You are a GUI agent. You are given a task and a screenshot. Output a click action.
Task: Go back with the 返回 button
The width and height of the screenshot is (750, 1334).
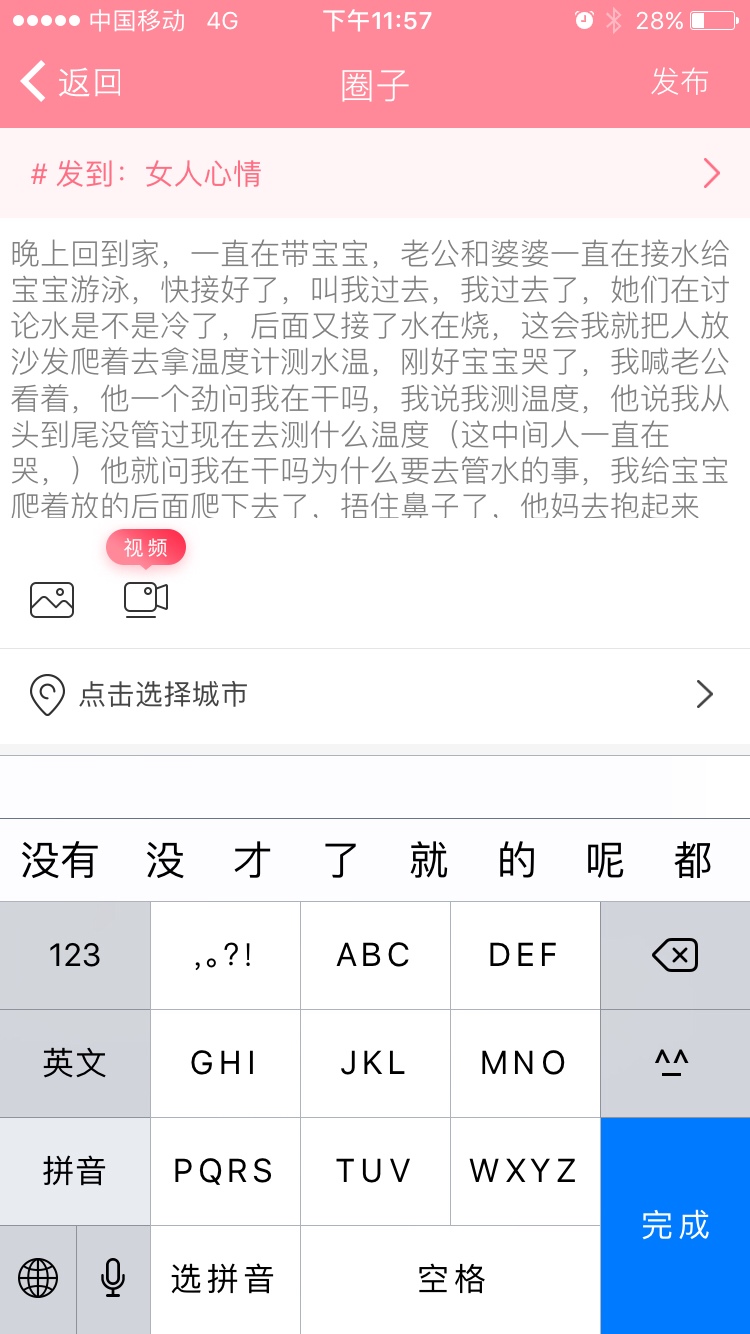(x=72, y=82)
